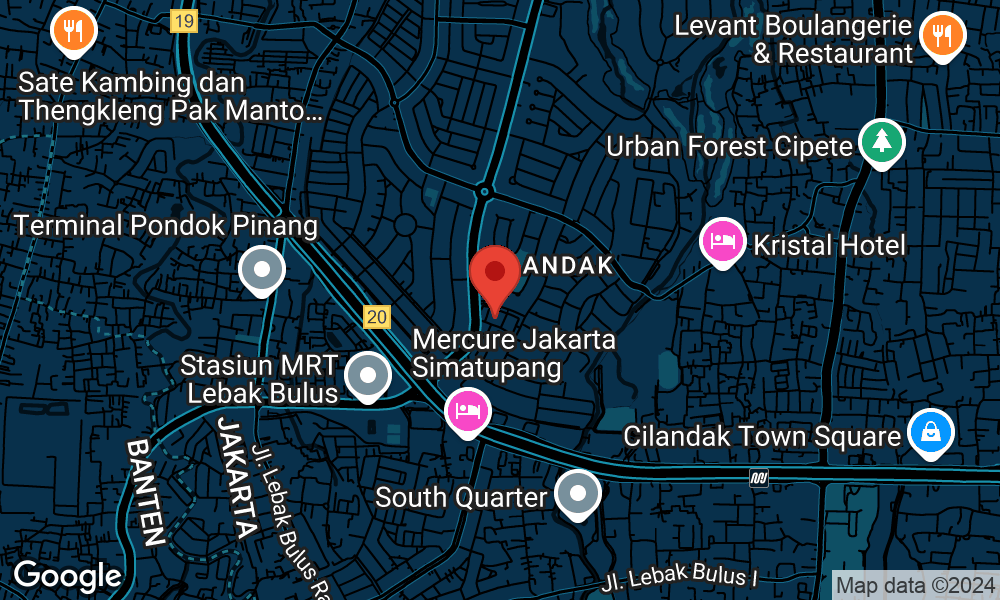Select the Levant Boulangerie & Restaurant marker
Image resolution: width=1000 pixels, height=600 pixels.
point(942,36)
